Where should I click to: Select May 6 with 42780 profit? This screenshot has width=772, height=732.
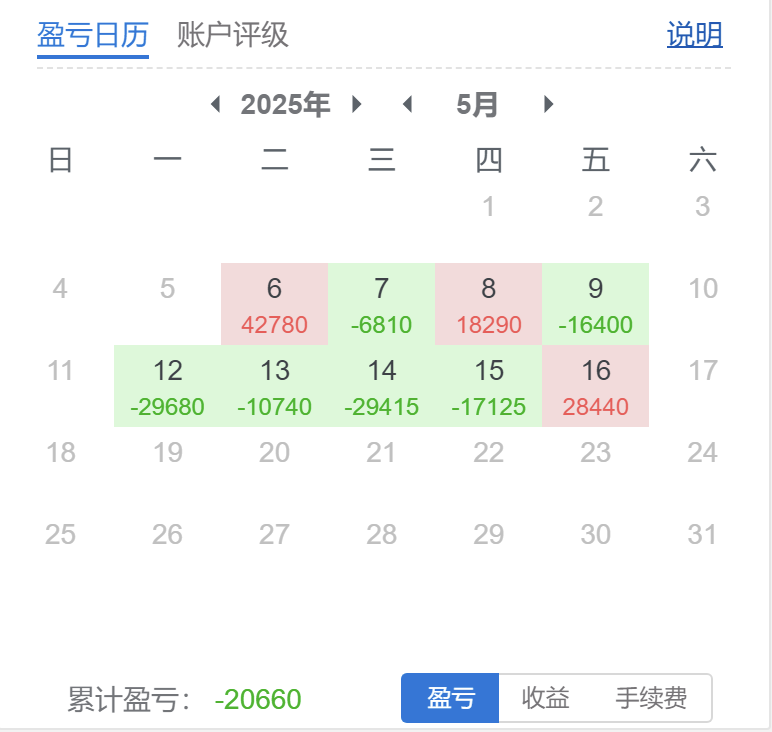(x=274, y=304)
